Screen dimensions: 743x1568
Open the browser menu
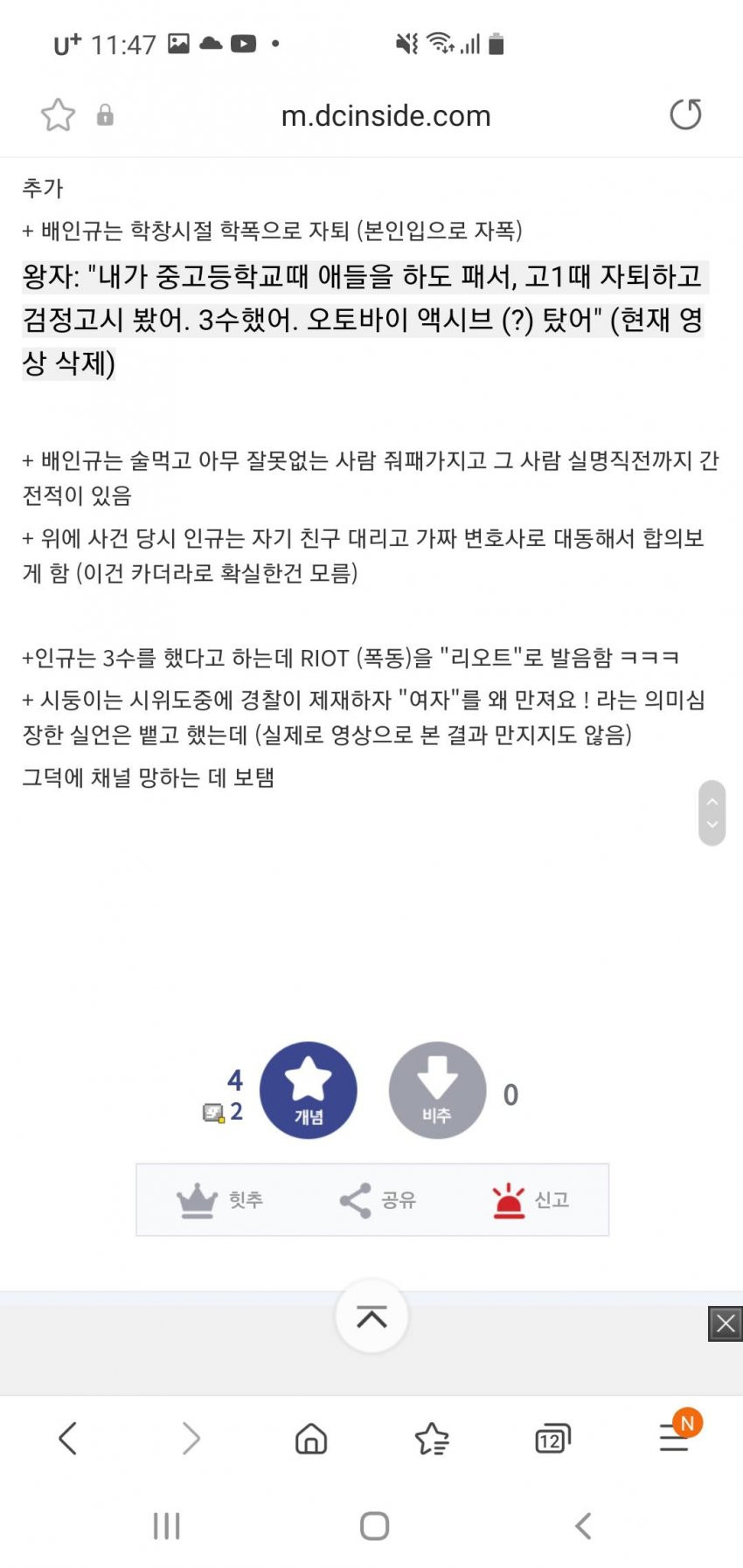coord(675,1437)
